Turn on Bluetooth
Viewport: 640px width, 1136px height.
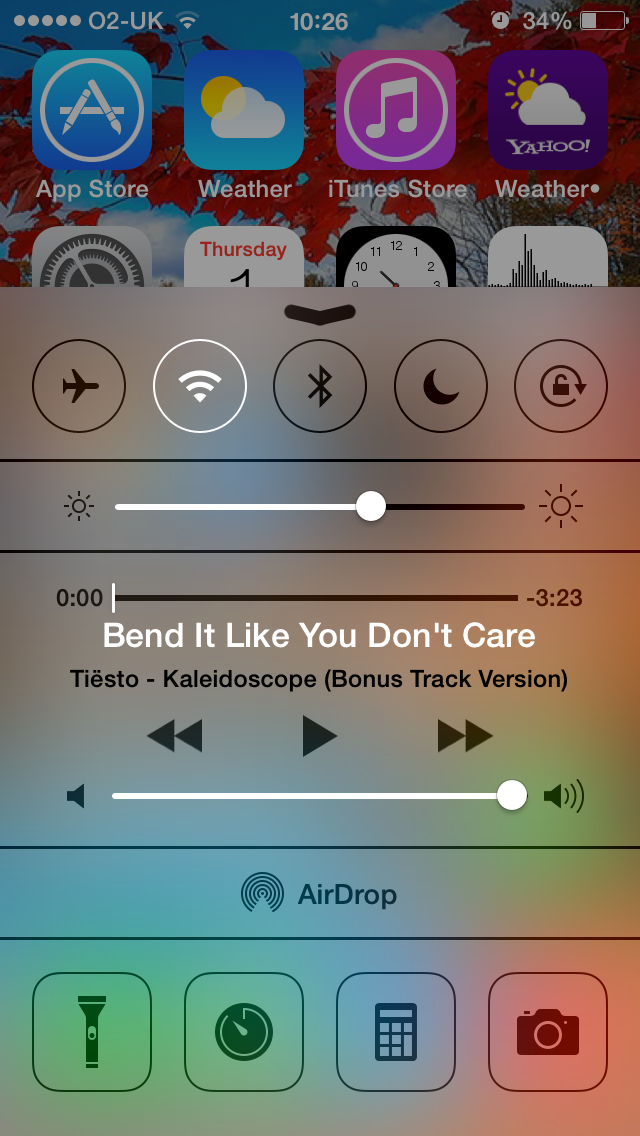tap(320, 386)
